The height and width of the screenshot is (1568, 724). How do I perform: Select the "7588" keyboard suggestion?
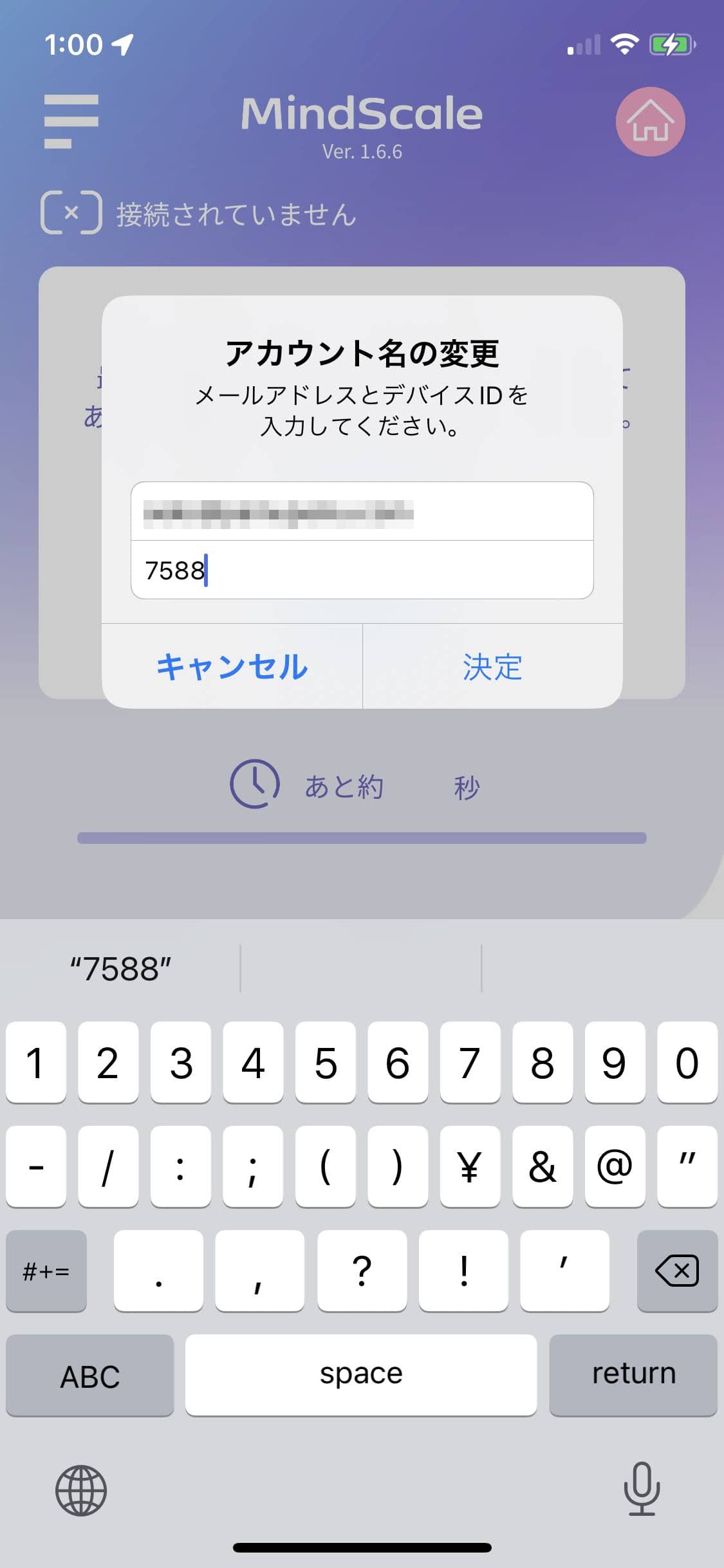click(x=121, y=969)
